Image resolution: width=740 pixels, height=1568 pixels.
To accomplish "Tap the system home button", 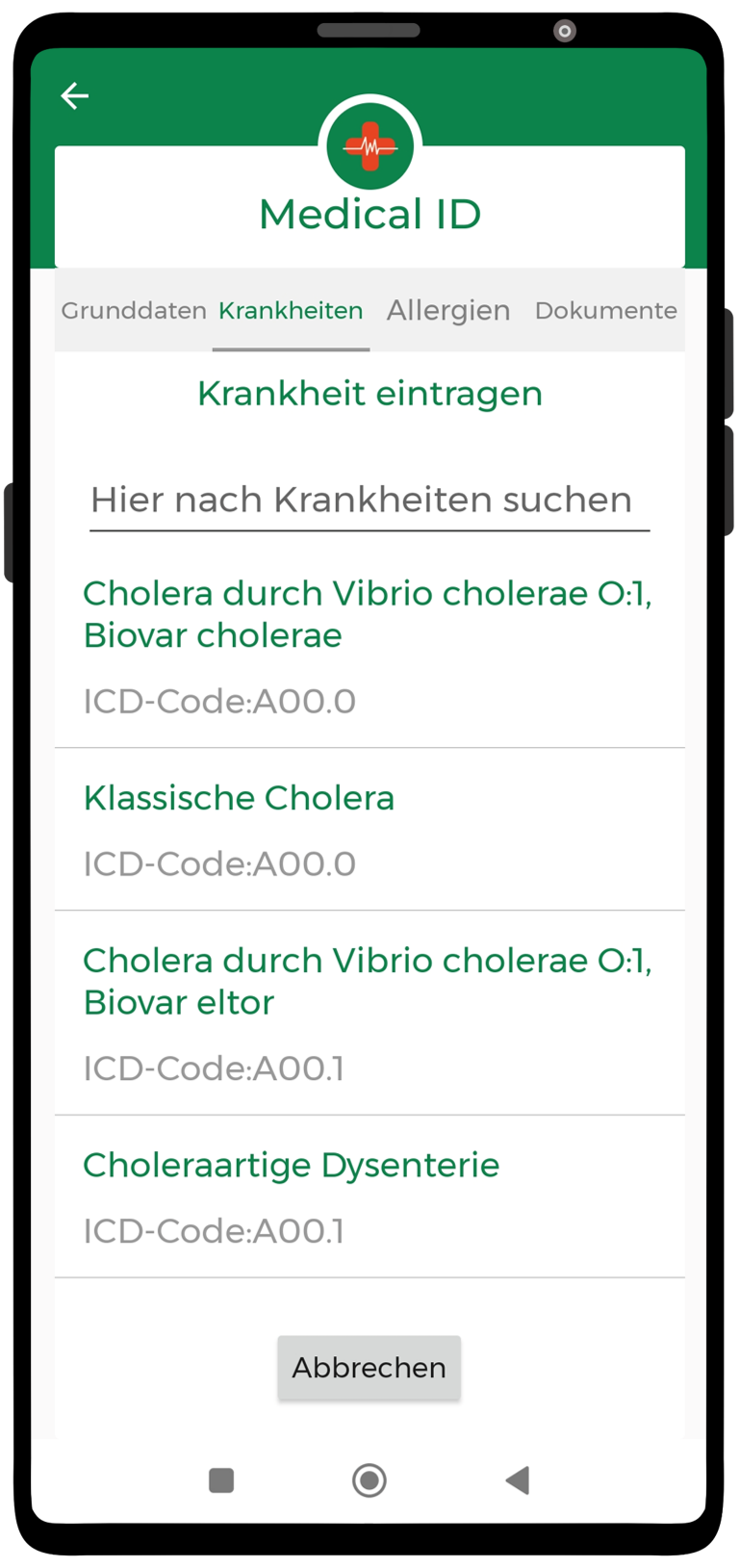I will click(x=370, y=1480).
